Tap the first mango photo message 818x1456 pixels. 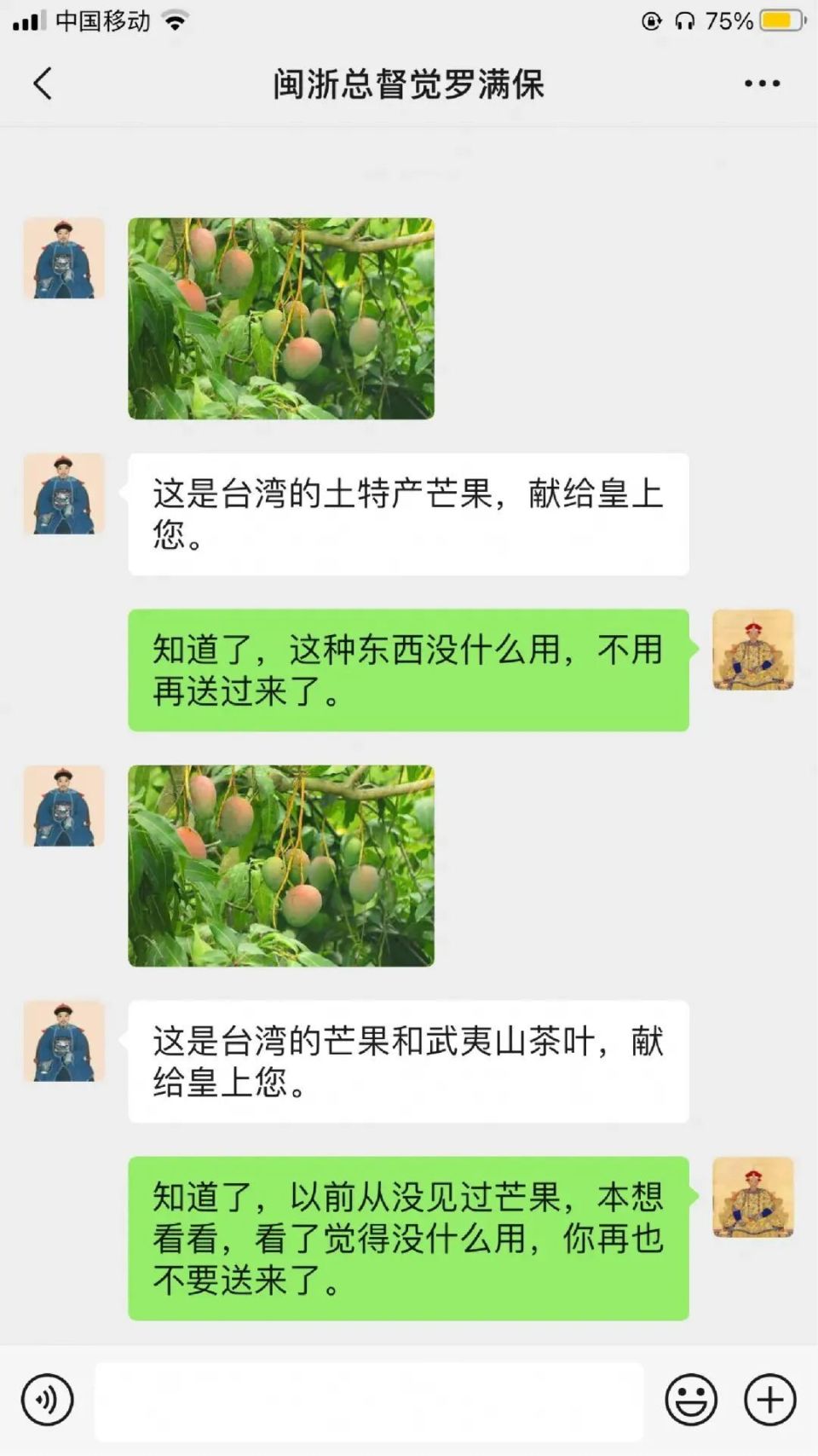[281, 315]
